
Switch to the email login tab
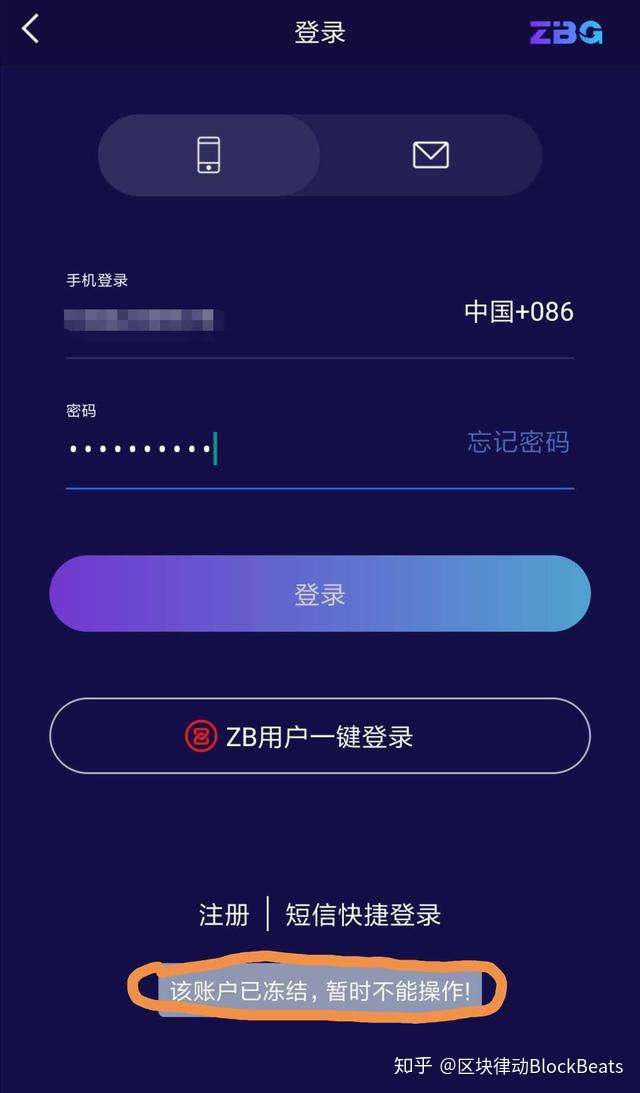[x=431, y=155]
